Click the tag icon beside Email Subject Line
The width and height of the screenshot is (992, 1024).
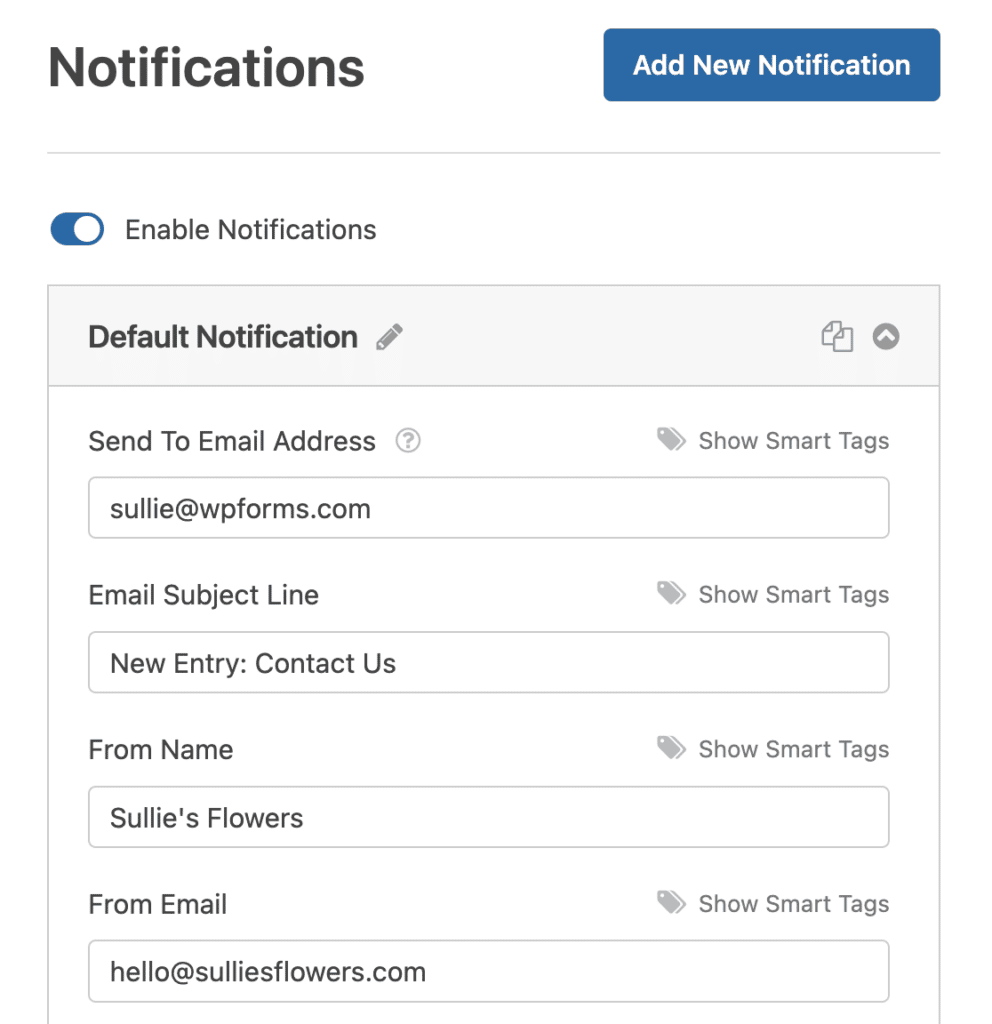click(668, 592)
